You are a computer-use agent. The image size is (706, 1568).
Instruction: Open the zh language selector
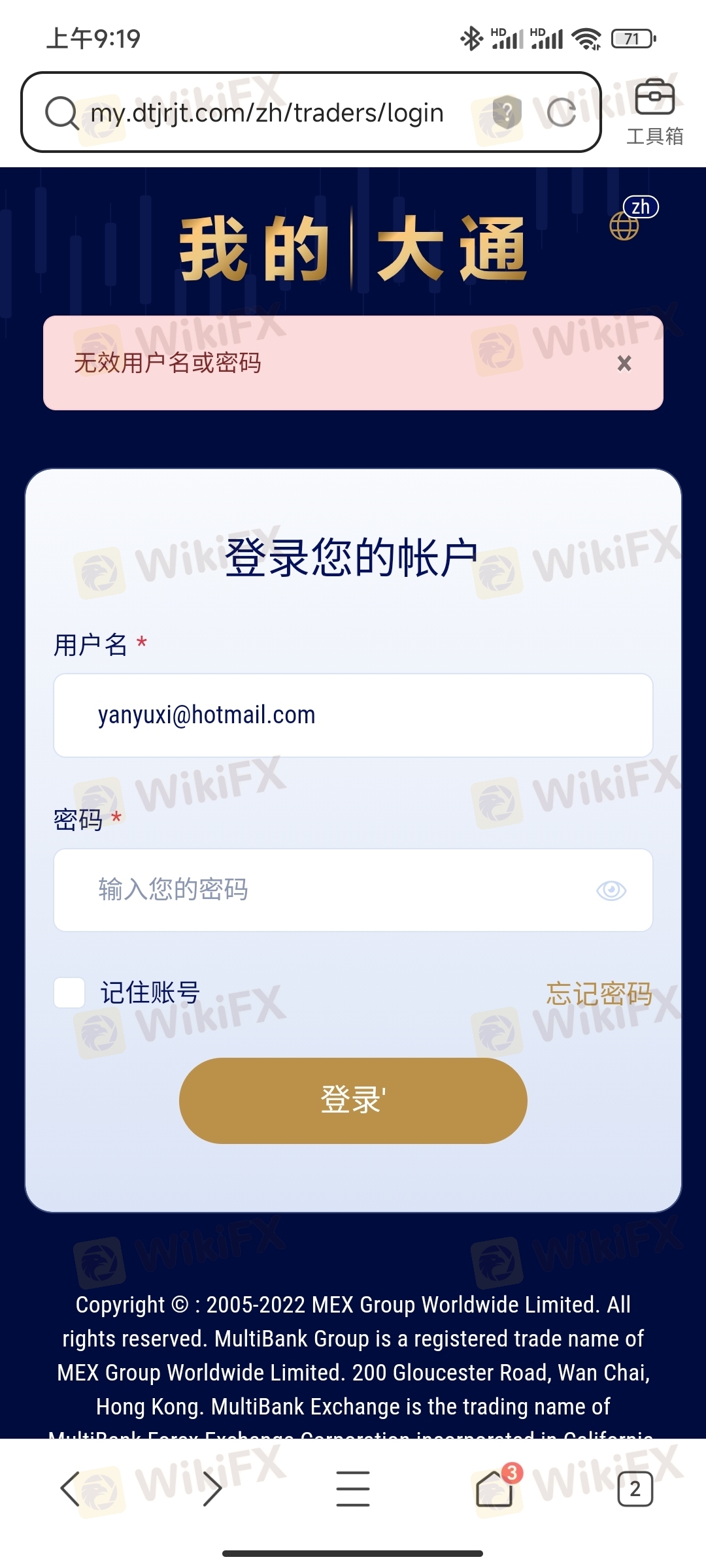[x=632, y=218]
